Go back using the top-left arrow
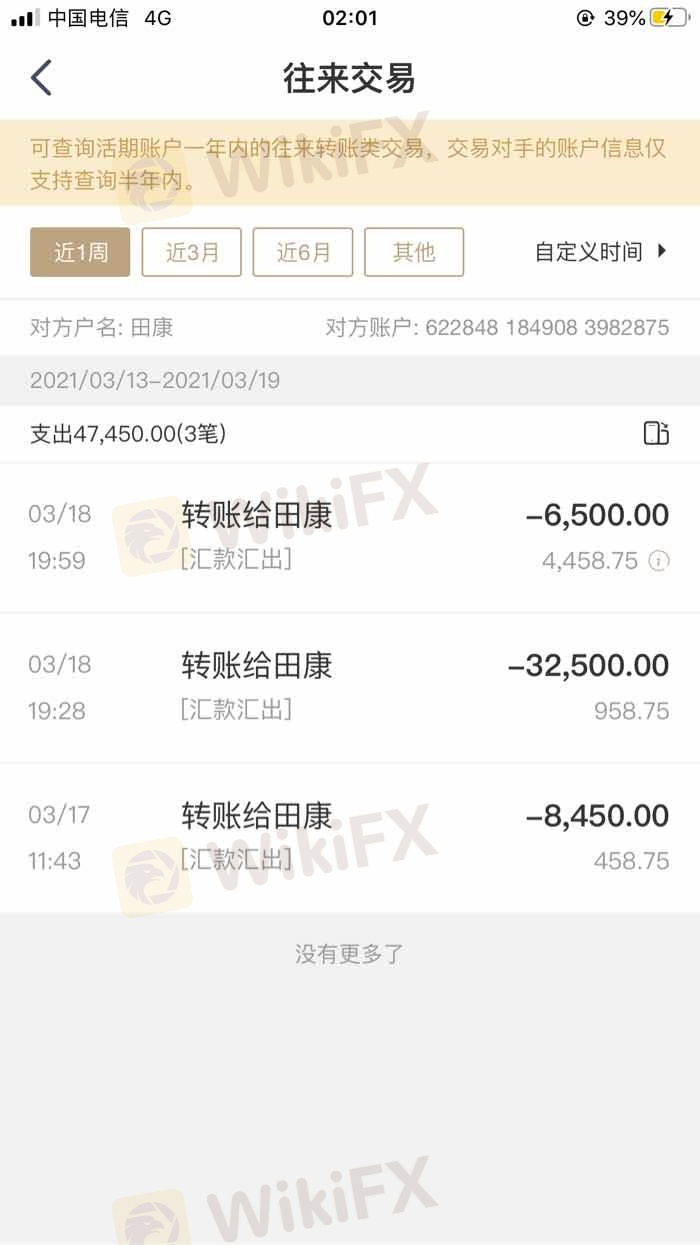This screenshot has width=700, height=1245. coord(41,78)
